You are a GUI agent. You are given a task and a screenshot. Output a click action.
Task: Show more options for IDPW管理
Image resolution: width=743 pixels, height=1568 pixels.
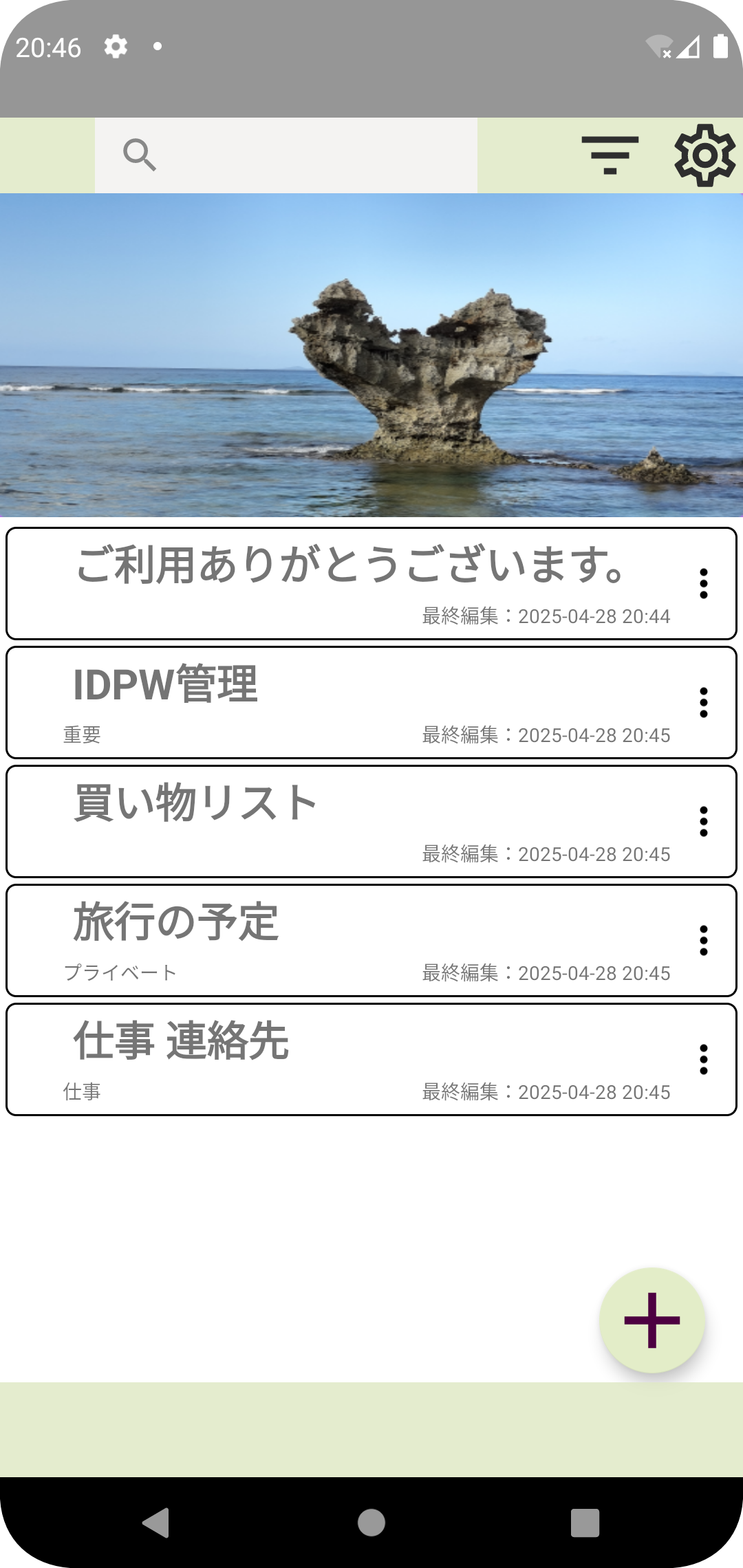[x=703, y=703]
